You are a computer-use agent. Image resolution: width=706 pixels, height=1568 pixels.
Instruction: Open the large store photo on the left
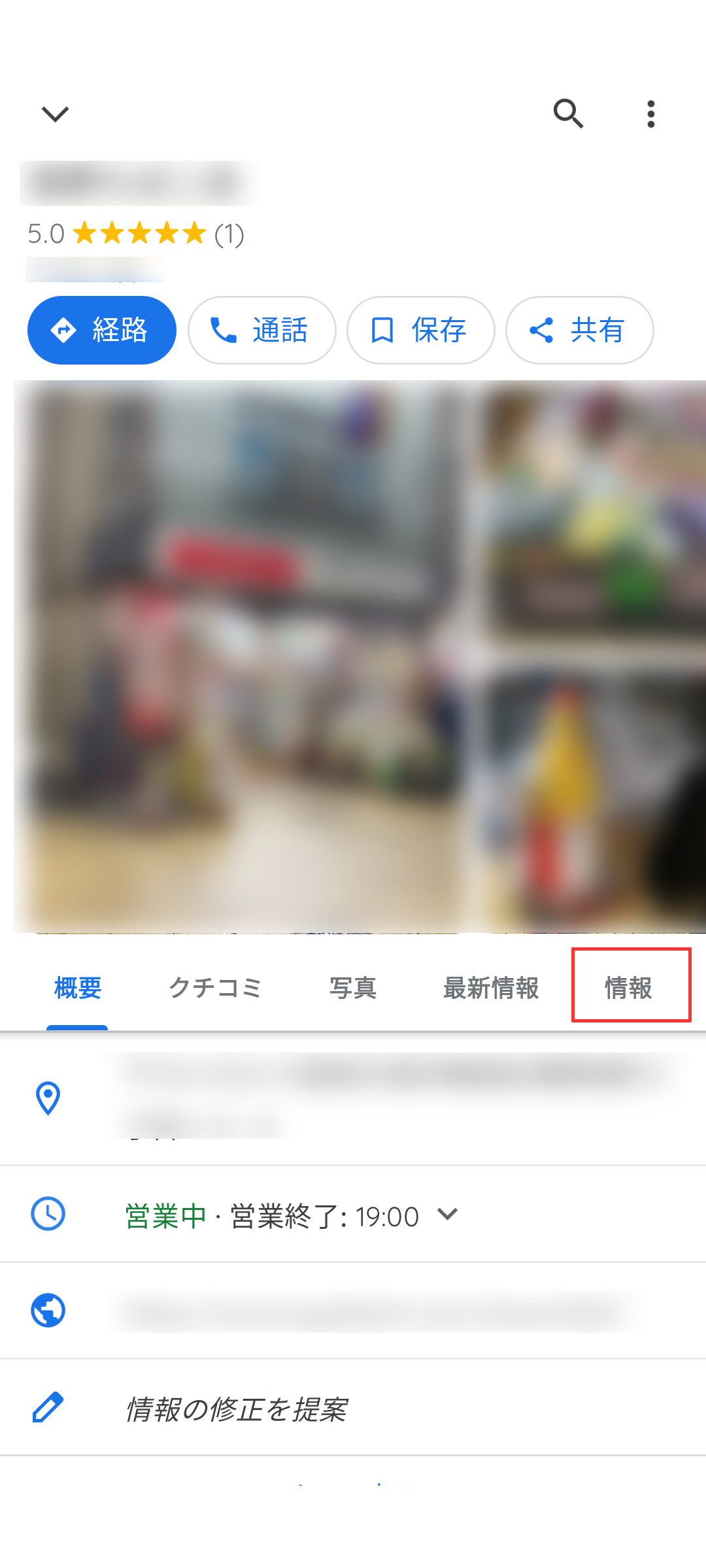pos(242,657)
